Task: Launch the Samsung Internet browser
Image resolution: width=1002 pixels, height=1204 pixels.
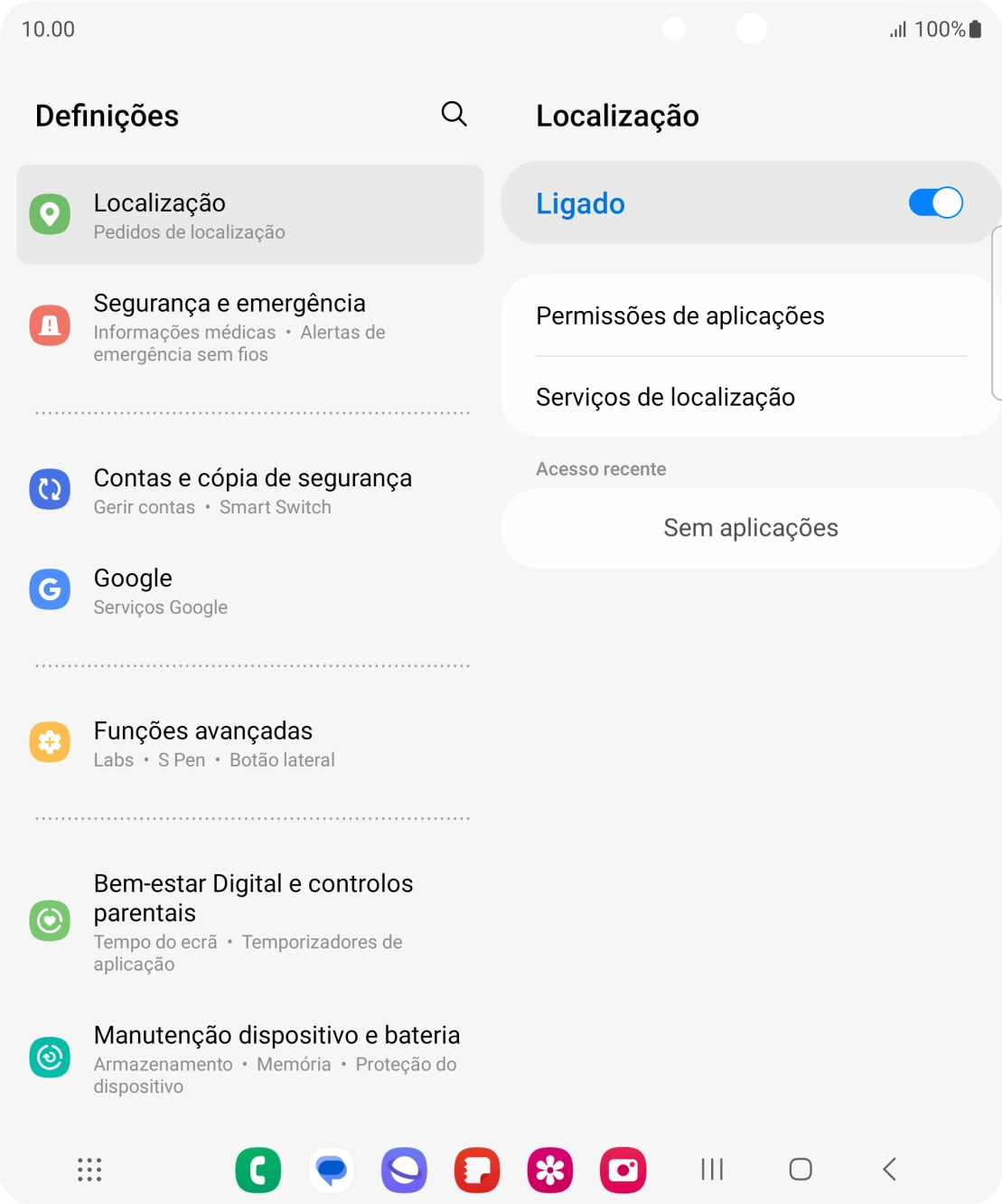Action: [404, 1170]
